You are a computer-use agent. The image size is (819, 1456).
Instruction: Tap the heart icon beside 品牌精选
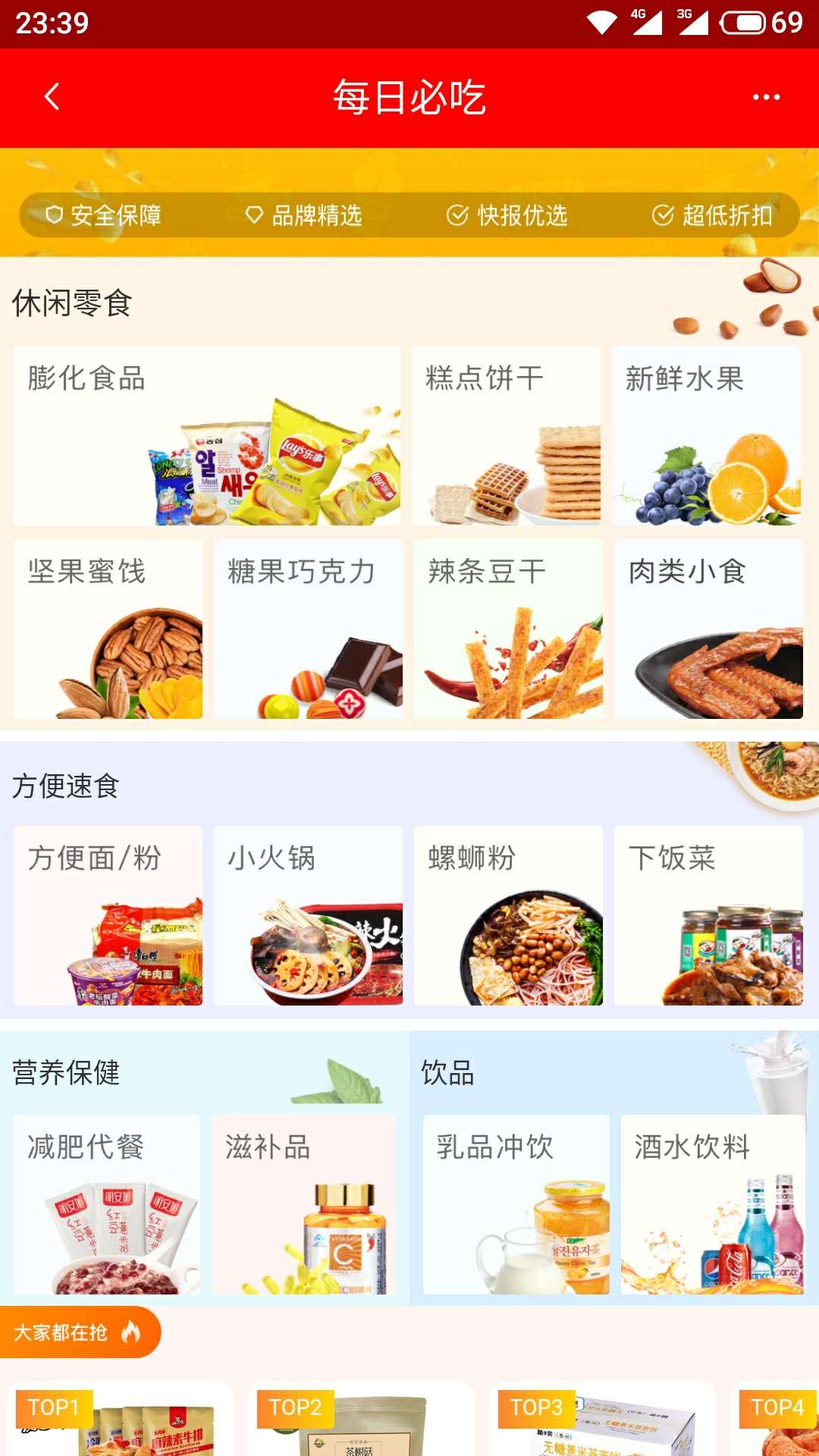pos(253,216)
